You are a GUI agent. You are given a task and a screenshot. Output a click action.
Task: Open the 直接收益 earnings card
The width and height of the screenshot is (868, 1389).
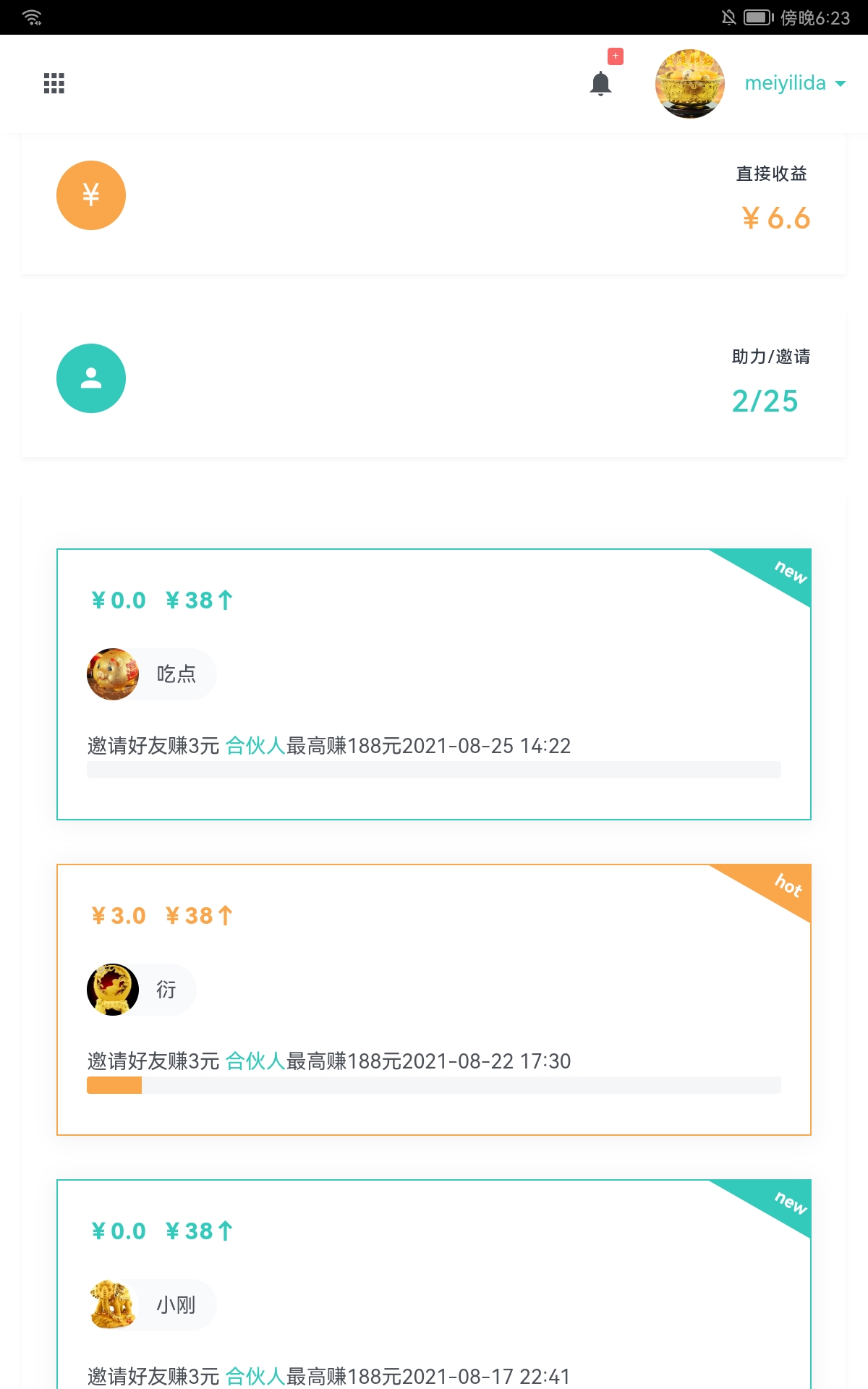(x=434, y=203)
